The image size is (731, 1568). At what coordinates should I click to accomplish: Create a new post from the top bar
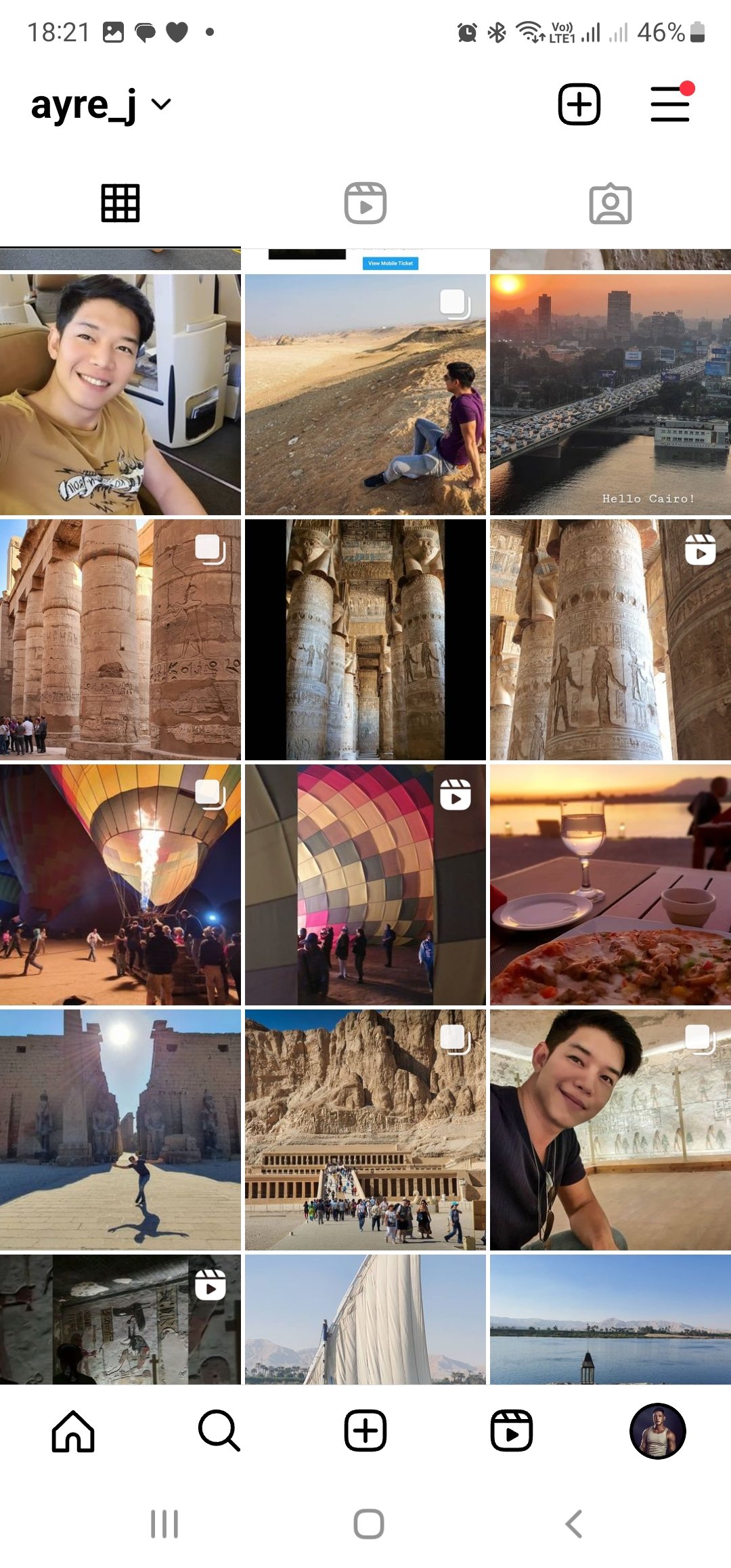tap(579, 104)
